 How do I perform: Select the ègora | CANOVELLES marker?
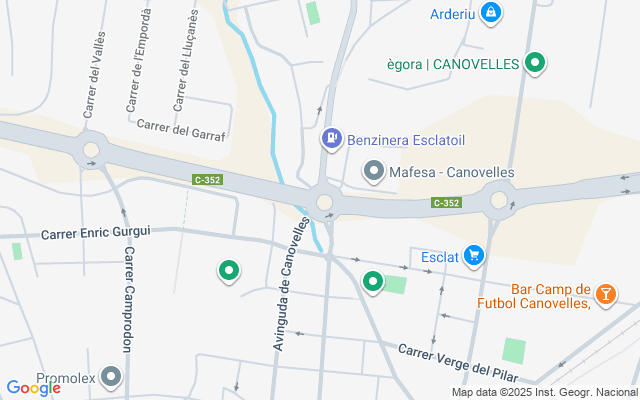(535, 63)
